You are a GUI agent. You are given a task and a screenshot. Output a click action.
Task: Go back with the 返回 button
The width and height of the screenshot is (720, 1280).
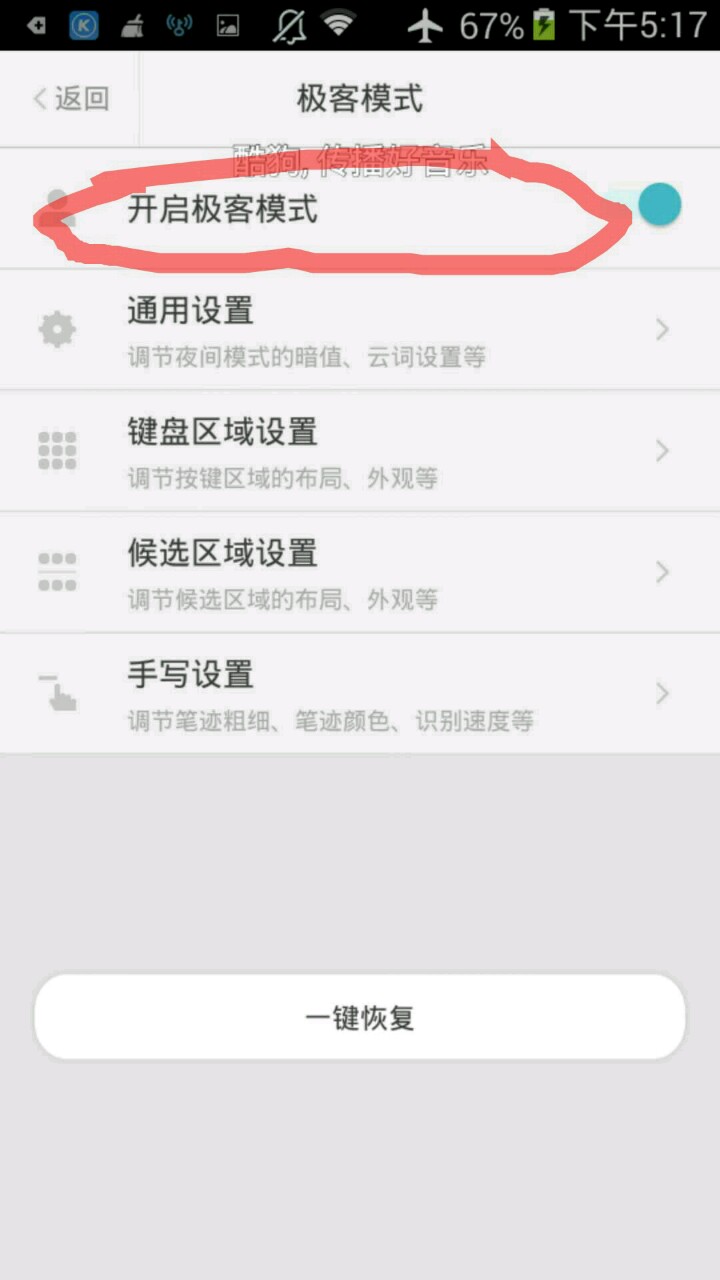point(70,99)
